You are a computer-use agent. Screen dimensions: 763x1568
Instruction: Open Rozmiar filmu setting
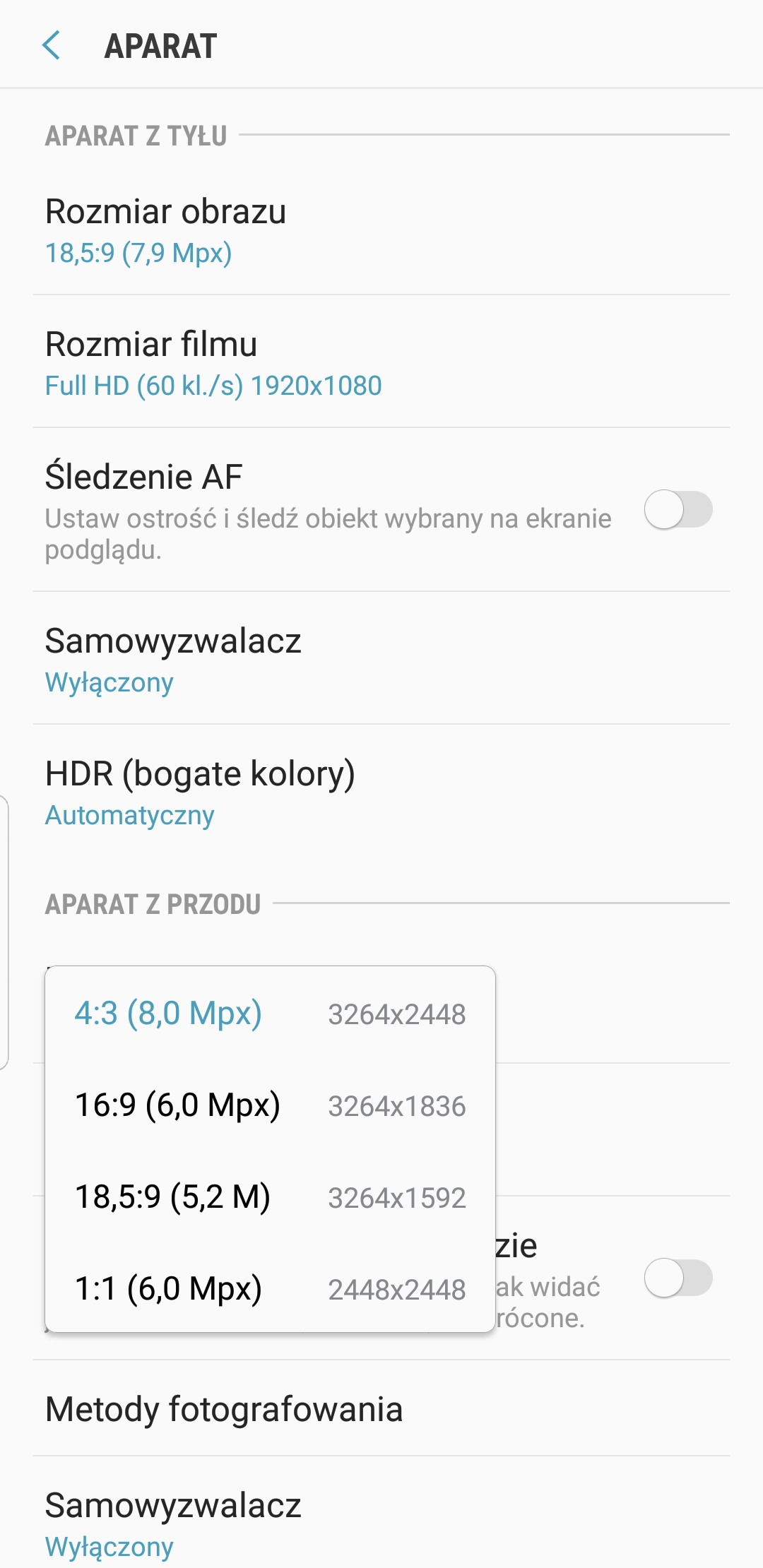(381, 362)
